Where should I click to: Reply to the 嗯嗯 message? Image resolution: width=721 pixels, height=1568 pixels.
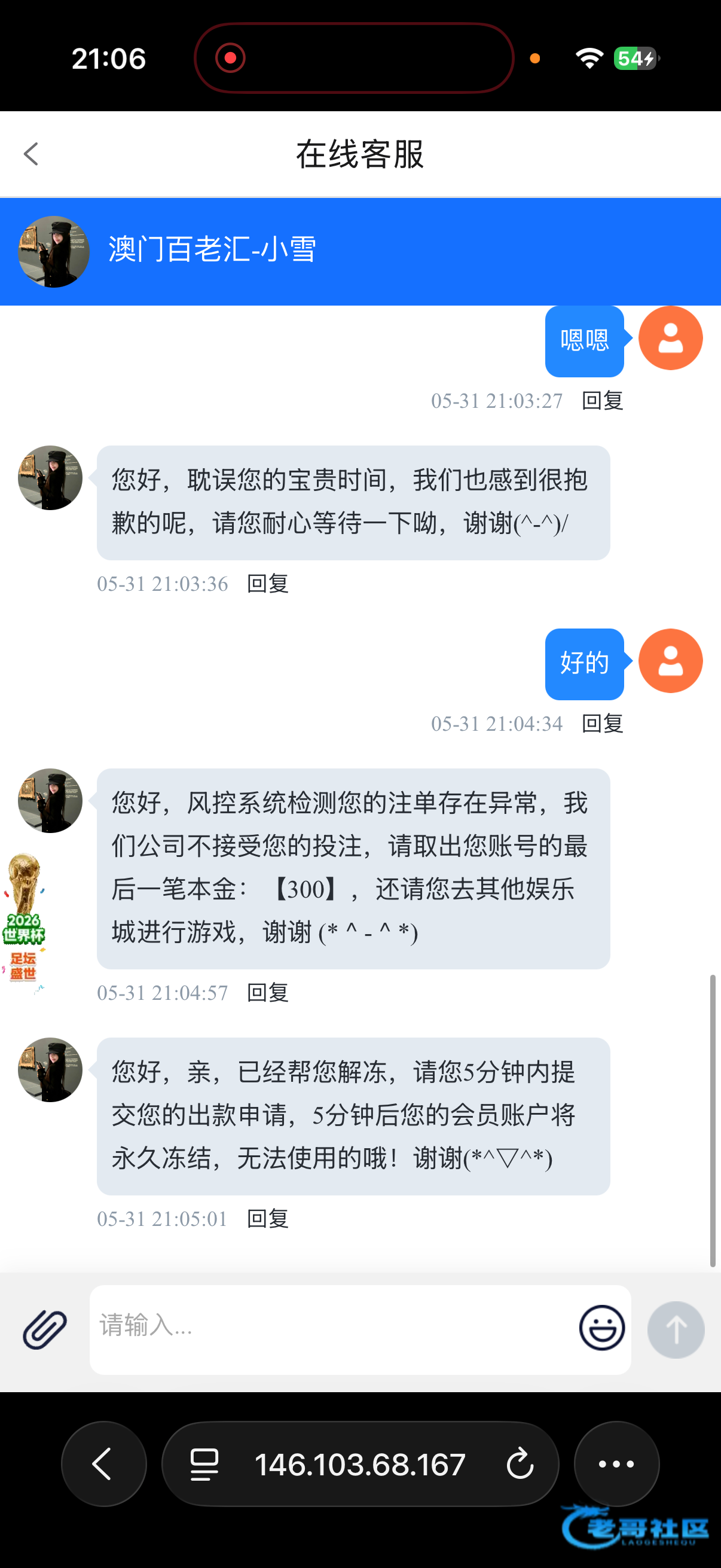click(x=603, y=401)
